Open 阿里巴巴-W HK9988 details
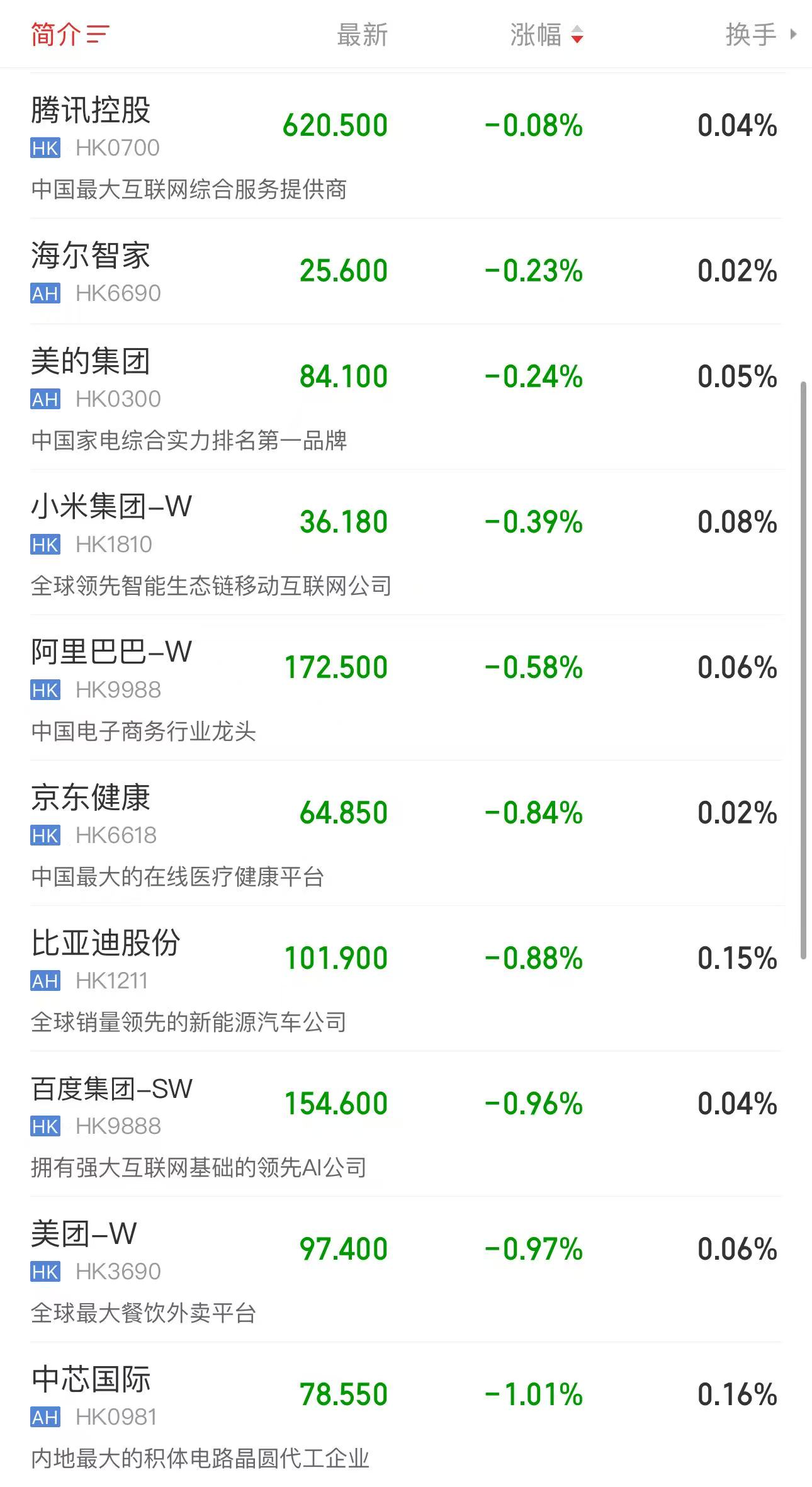This screenshot has width=812, height=1487. (111, 652)
